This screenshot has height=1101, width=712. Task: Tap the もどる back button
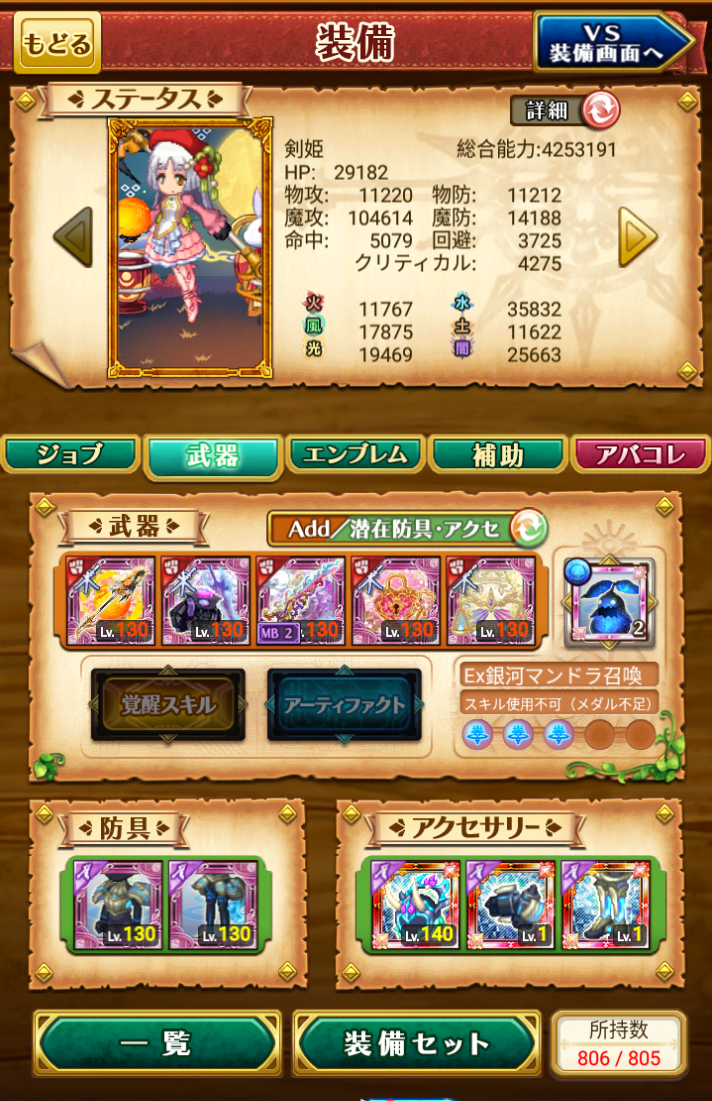(57, 43)
